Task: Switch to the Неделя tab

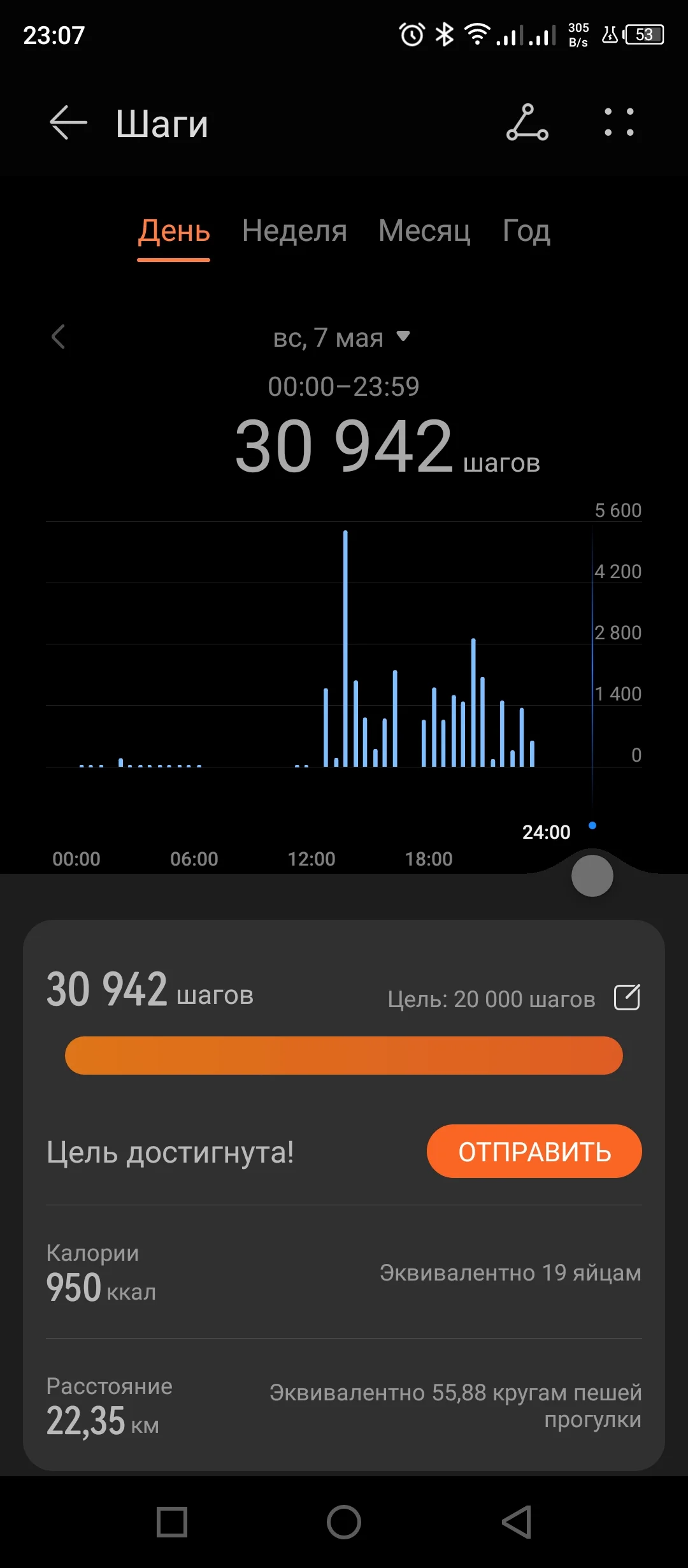Action: 294,231
